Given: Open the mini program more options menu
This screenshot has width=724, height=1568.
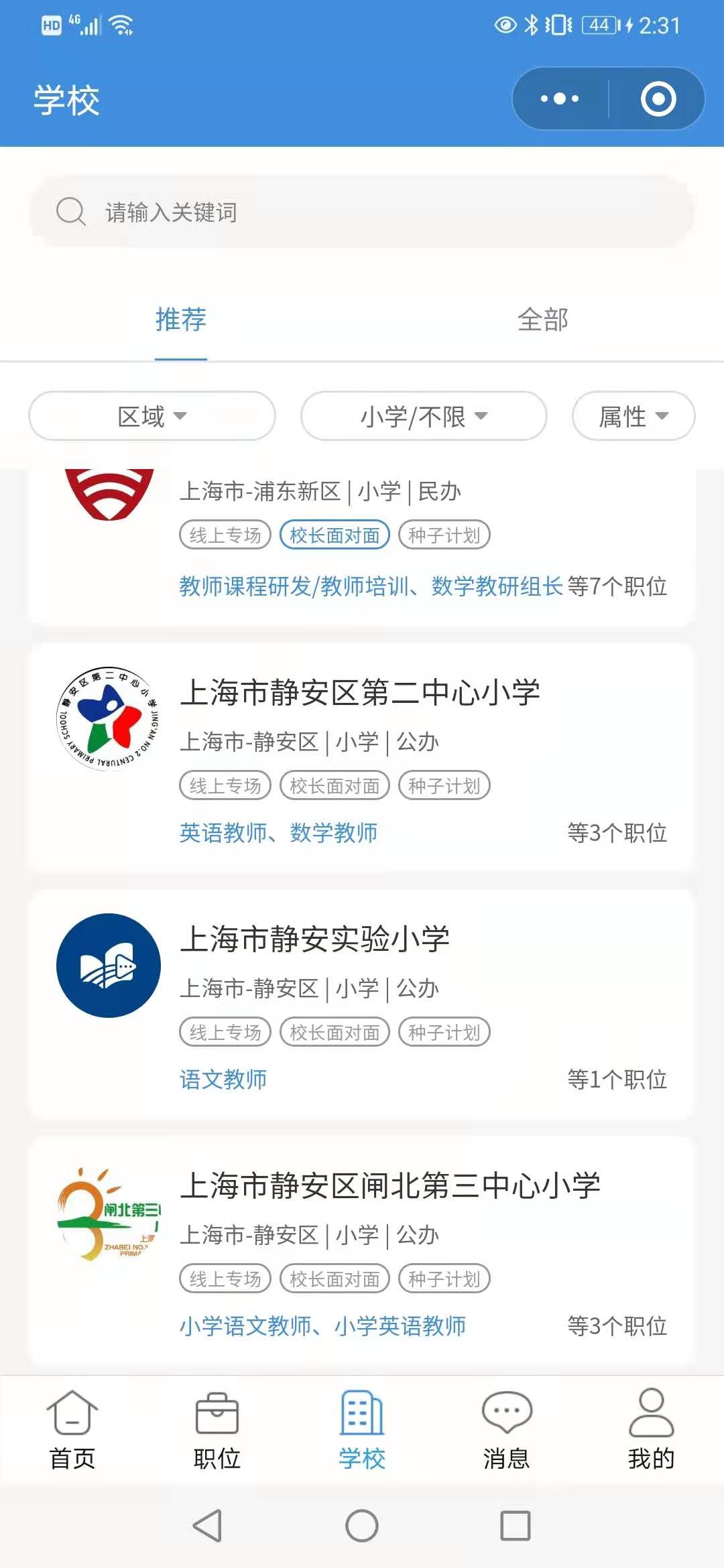Looking at the screenshot, I should (560, 99).
